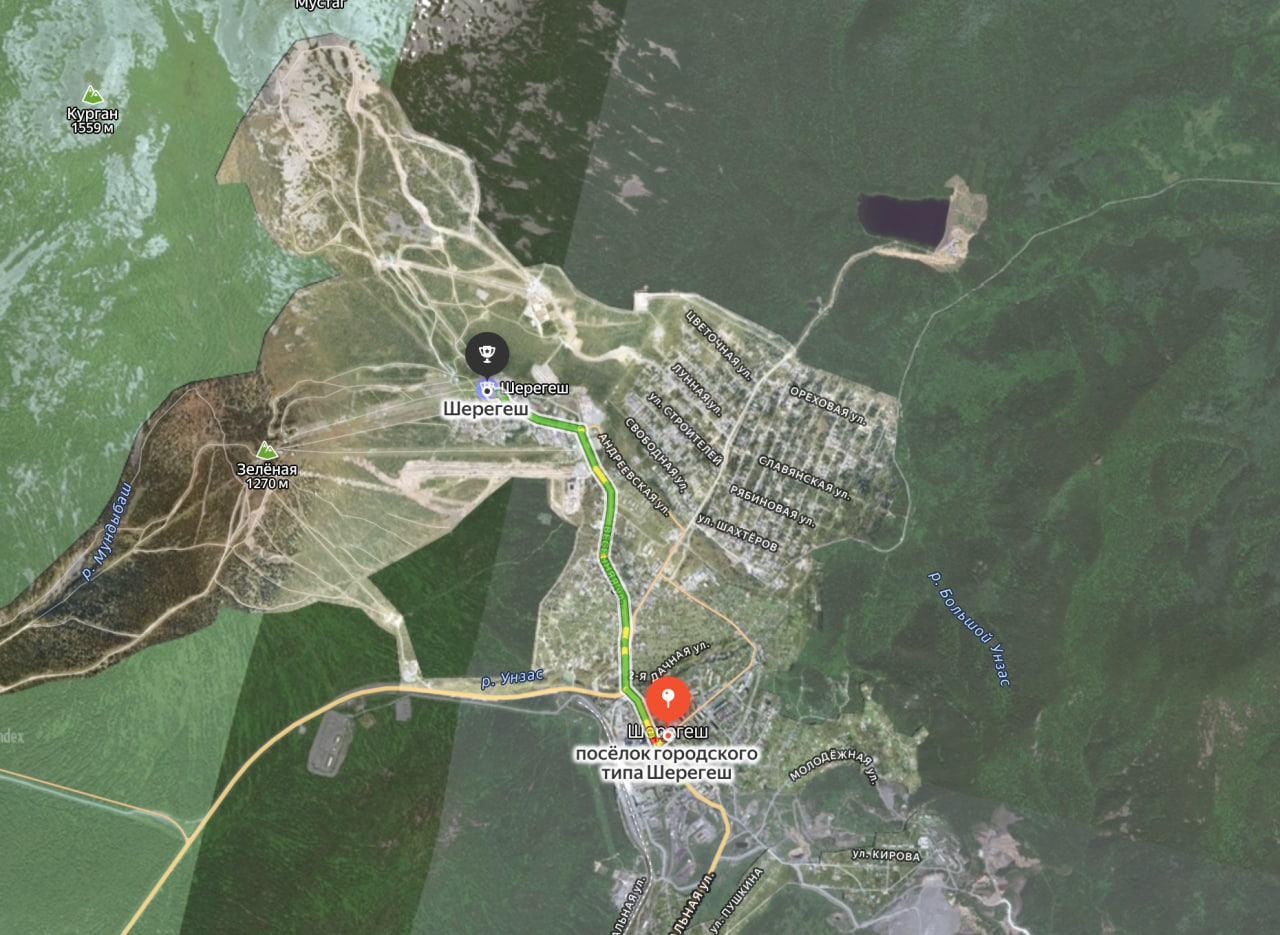Open the Курган 1559 m peak marker
This screenshot has height=935, width=1280.
pos(92,95)
